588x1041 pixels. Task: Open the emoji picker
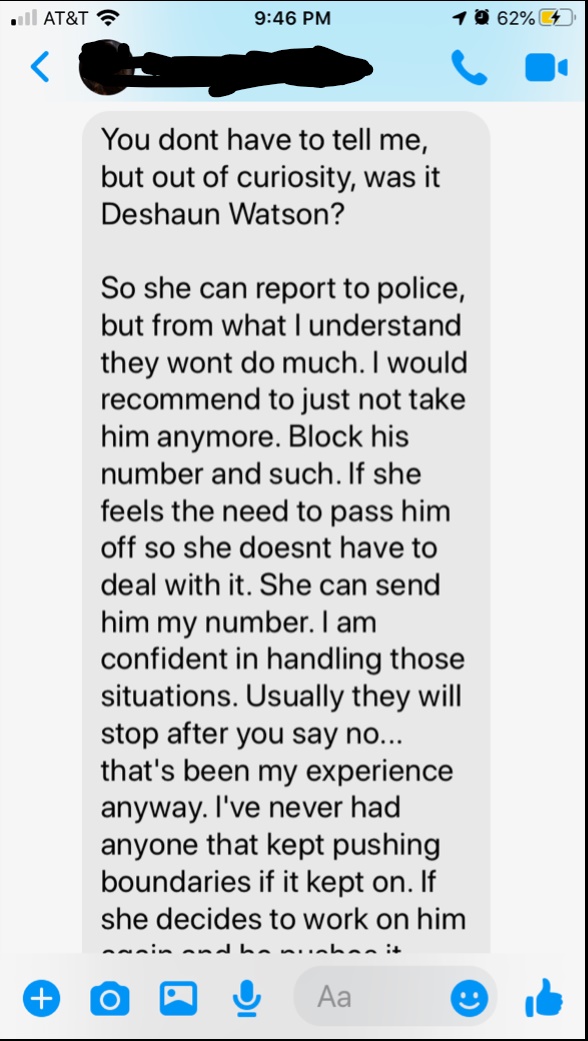pos(469,998)
